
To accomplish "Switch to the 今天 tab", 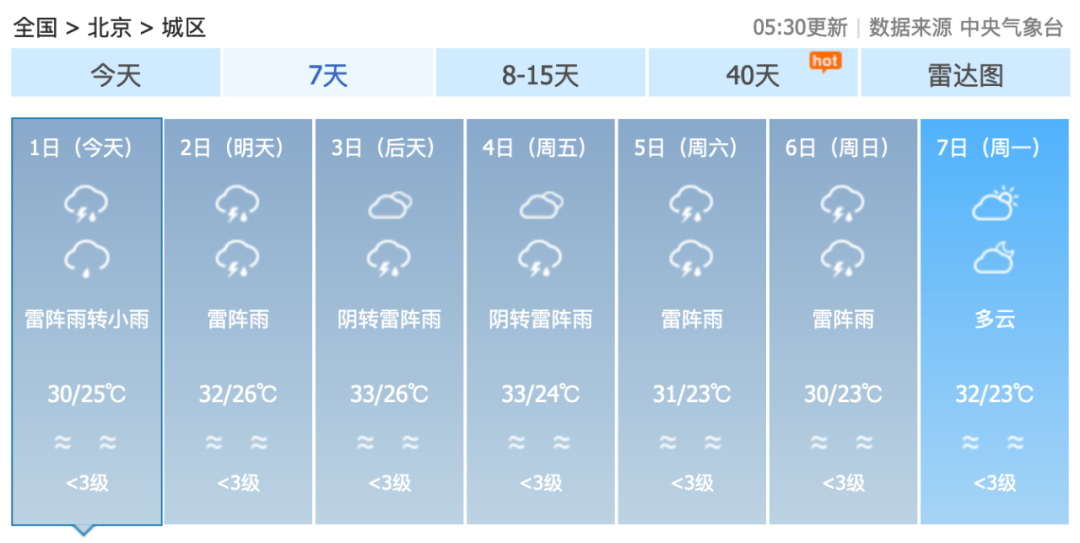I will [x=116, y=74].
